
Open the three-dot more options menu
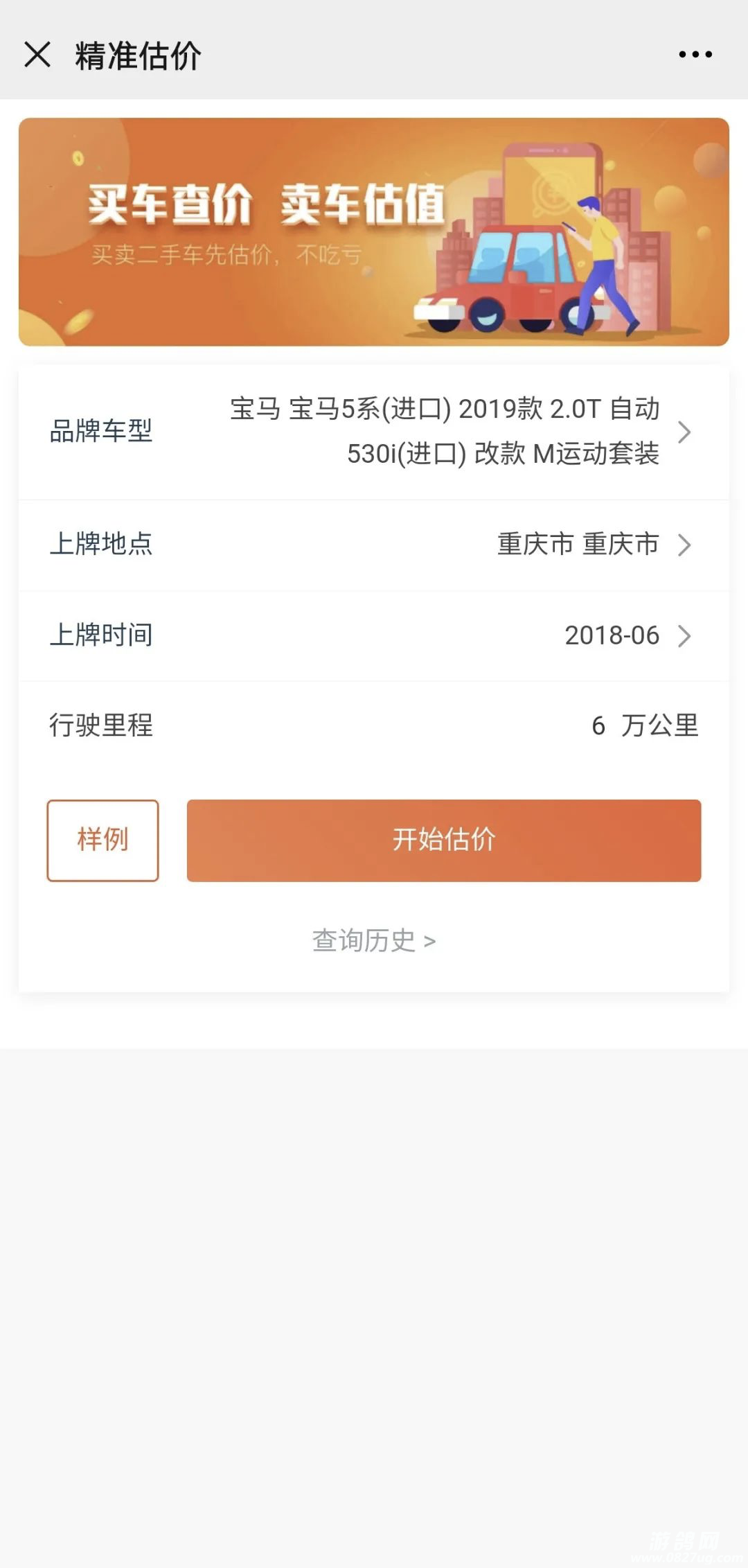(695, 54)
